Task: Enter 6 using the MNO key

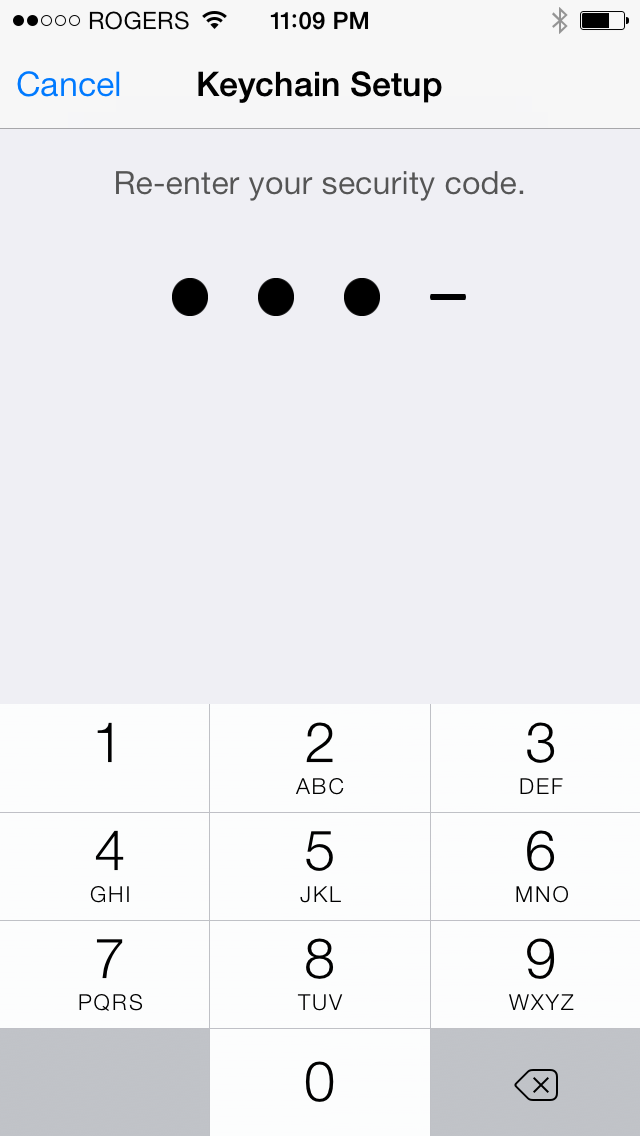Action: (x=536, y=866)
